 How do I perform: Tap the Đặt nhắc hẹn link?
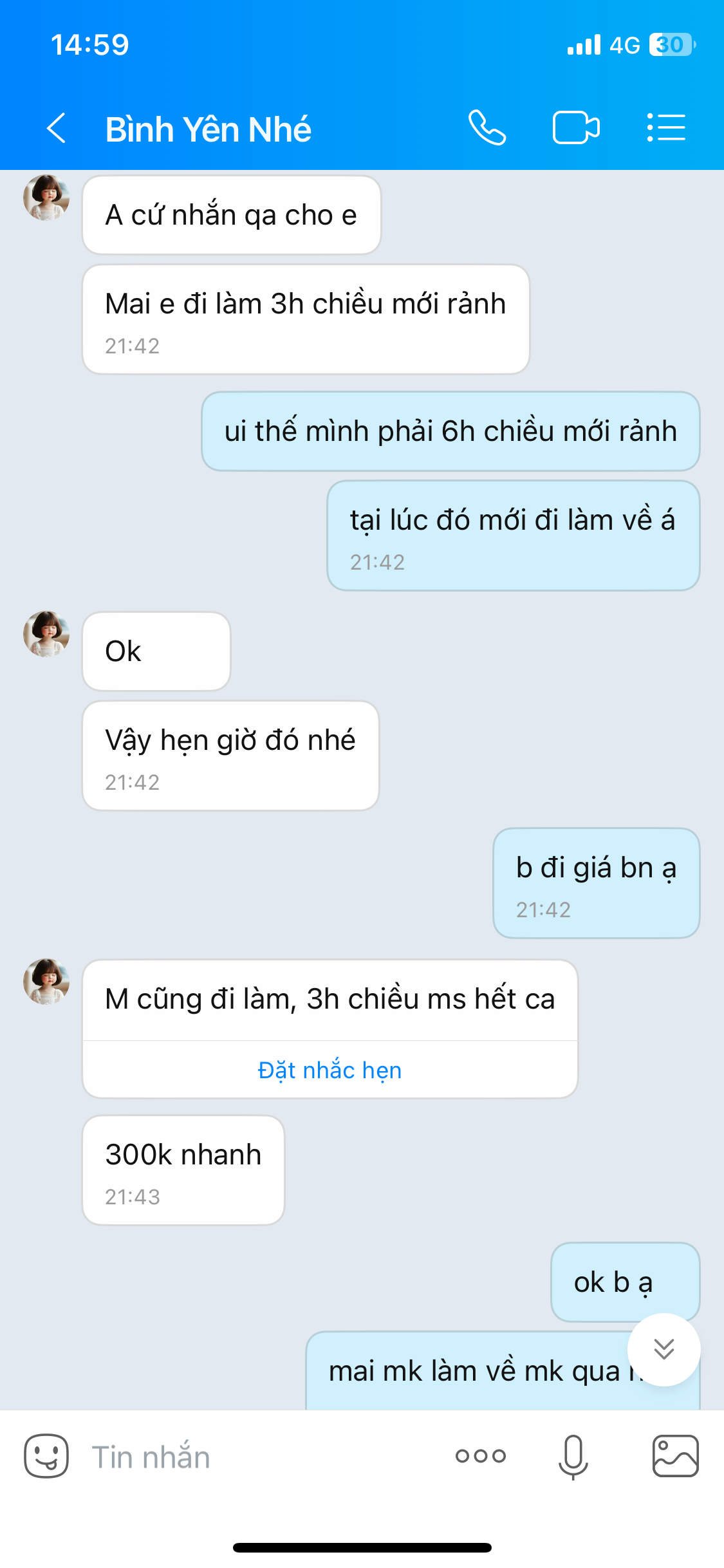pyautogui.click(x=330, y=1070)
